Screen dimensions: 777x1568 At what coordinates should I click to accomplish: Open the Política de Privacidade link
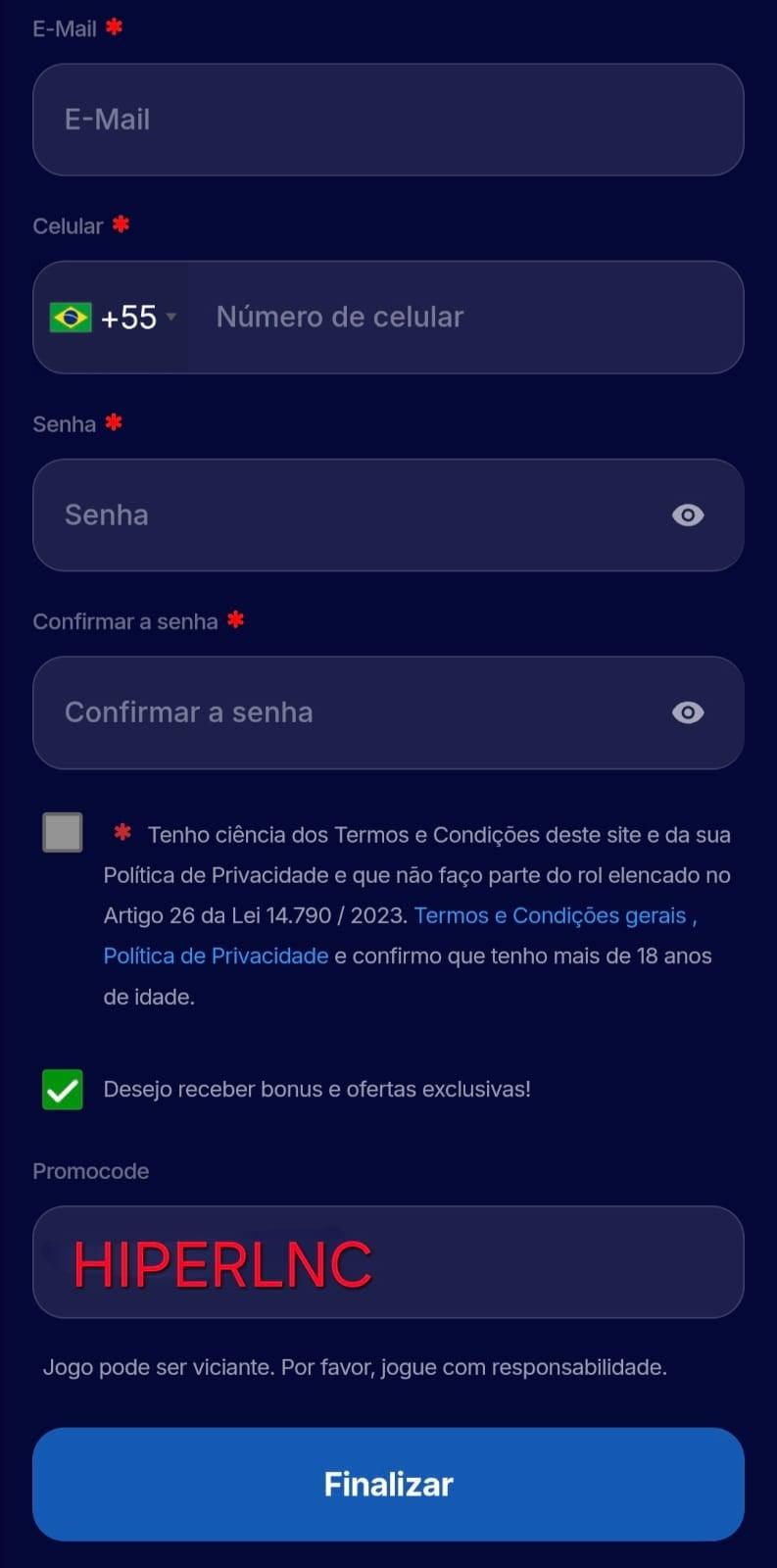[216, 955]
